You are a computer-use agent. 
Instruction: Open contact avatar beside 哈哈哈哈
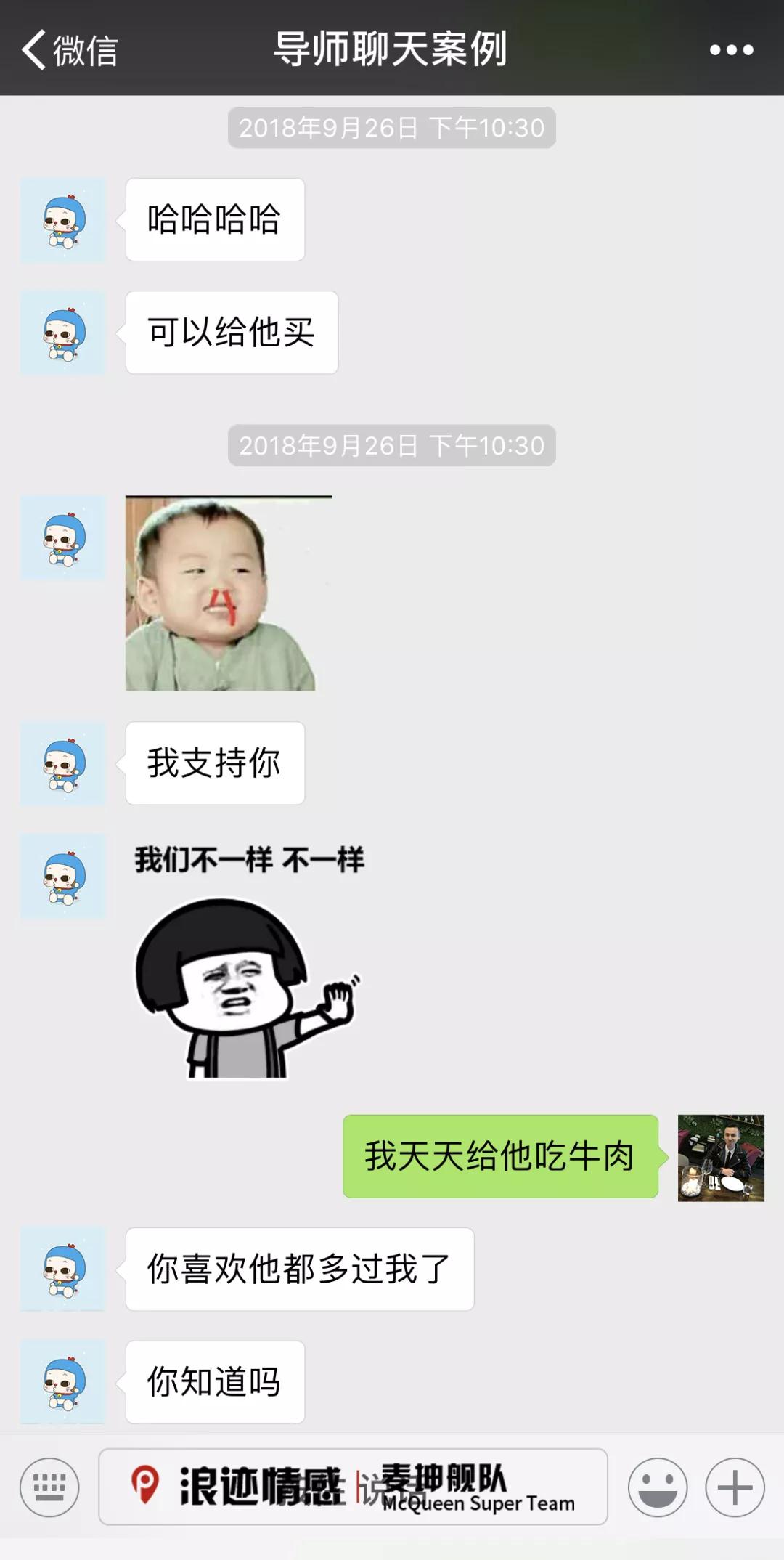tap(63, 220)
